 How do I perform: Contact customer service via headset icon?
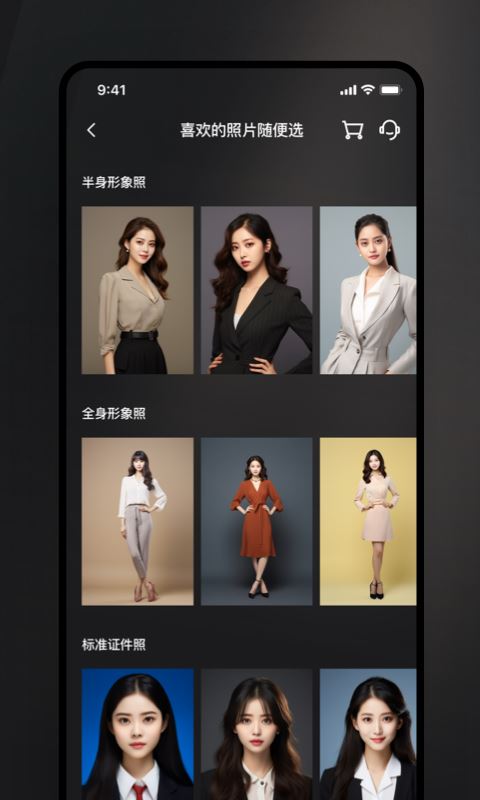pos(390,130)
